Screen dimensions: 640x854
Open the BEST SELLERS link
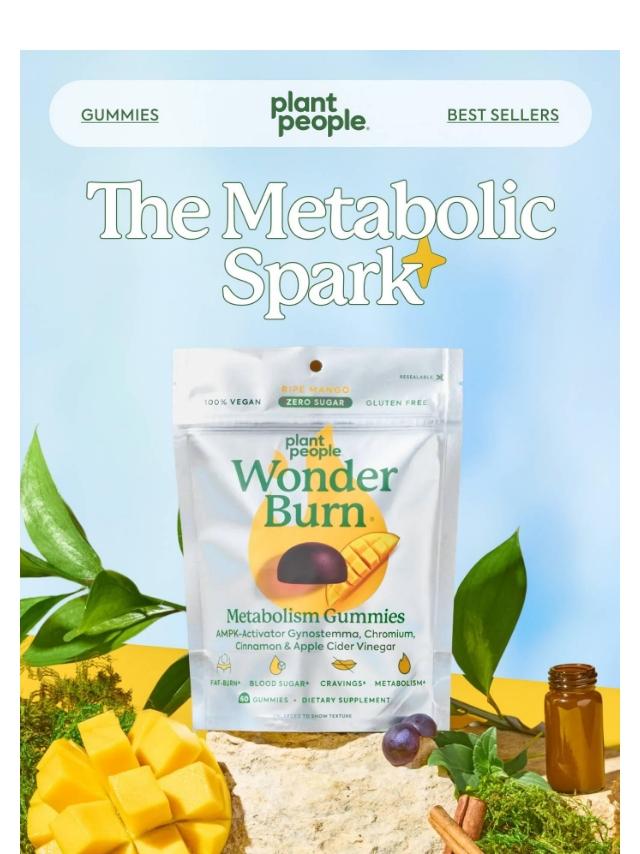point(503,115)
